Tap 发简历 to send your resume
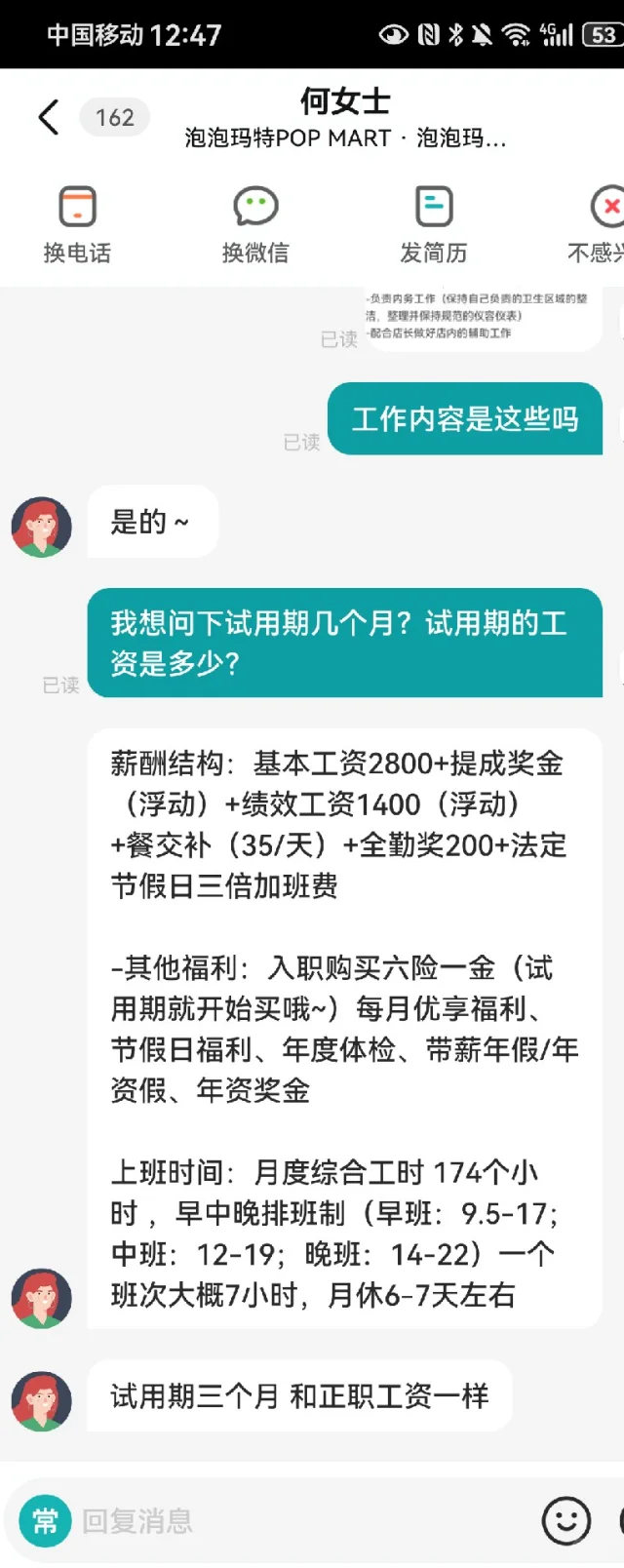The image size is (624, 1568). coord(434,224)
